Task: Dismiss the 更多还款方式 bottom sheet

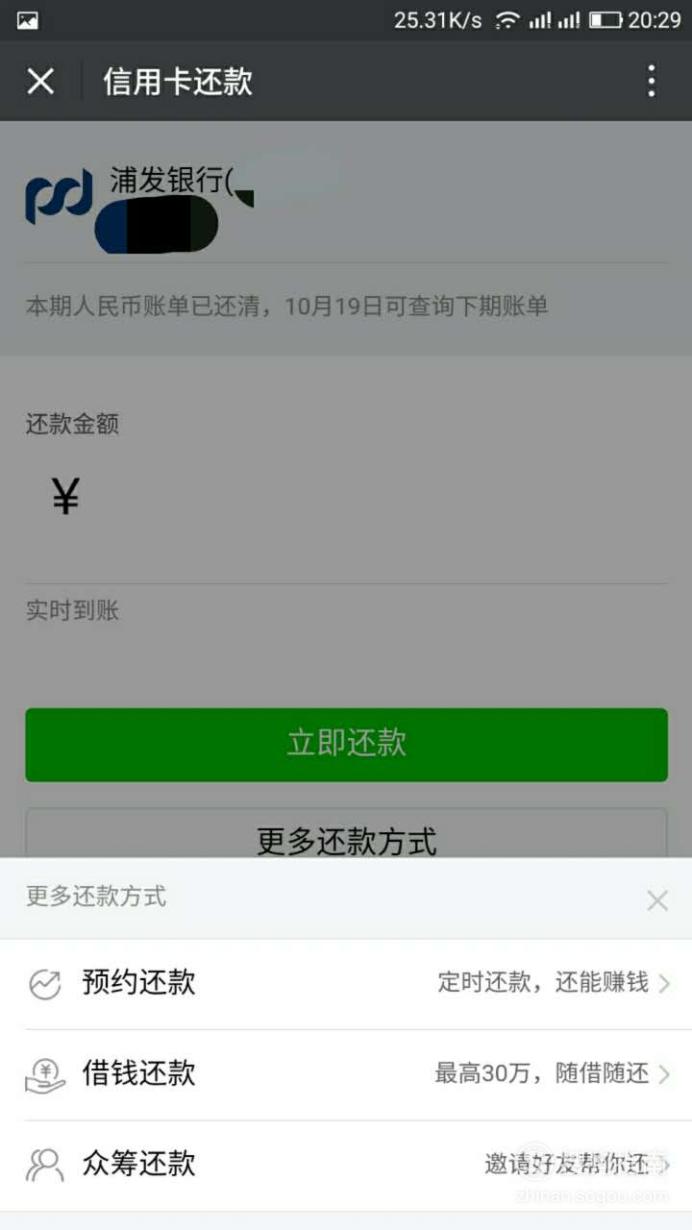Action: coord(657,901)
